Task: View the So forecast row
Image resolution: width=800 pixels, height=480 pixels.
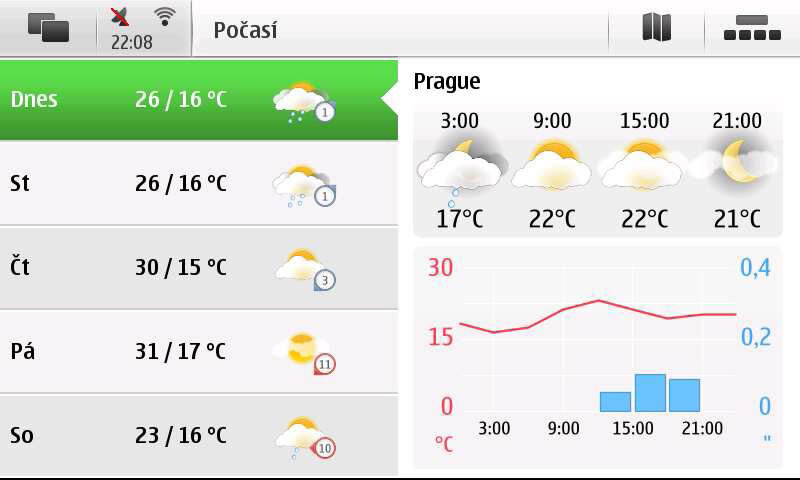Action: pos(198,436)
